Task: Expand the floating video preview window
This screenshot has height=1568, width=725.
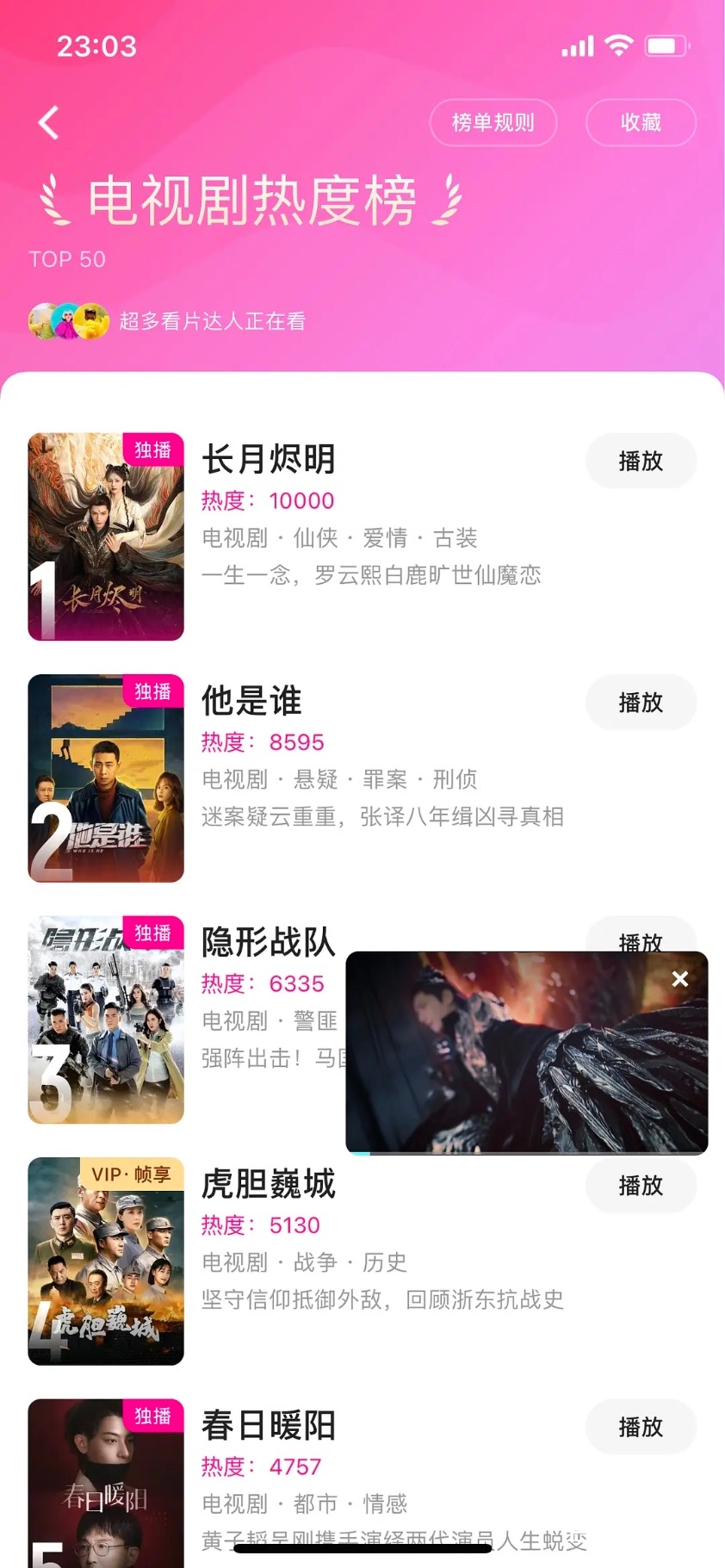Action: [517, 1055]
